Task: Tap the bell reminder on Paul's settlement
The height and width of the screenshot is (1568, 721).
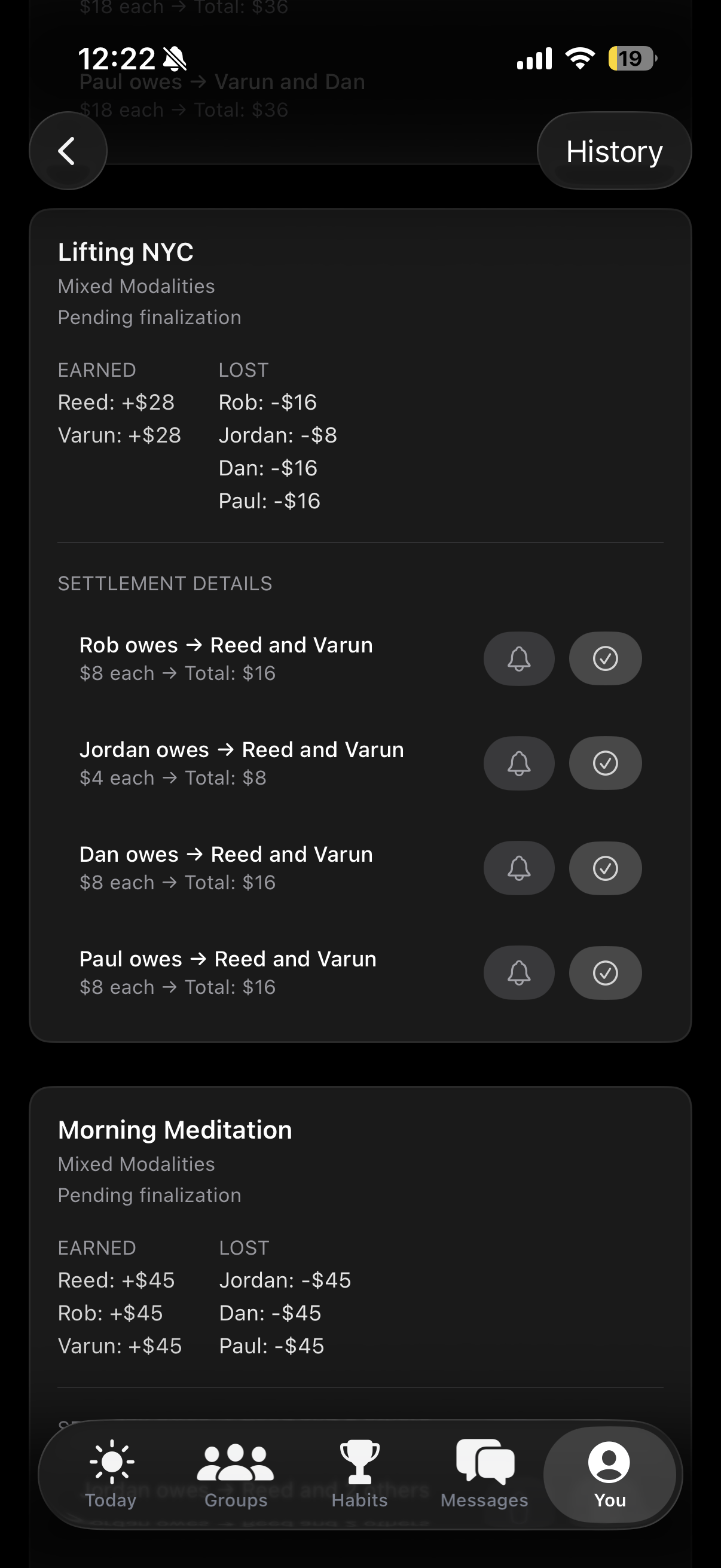Action: (518, 973)
